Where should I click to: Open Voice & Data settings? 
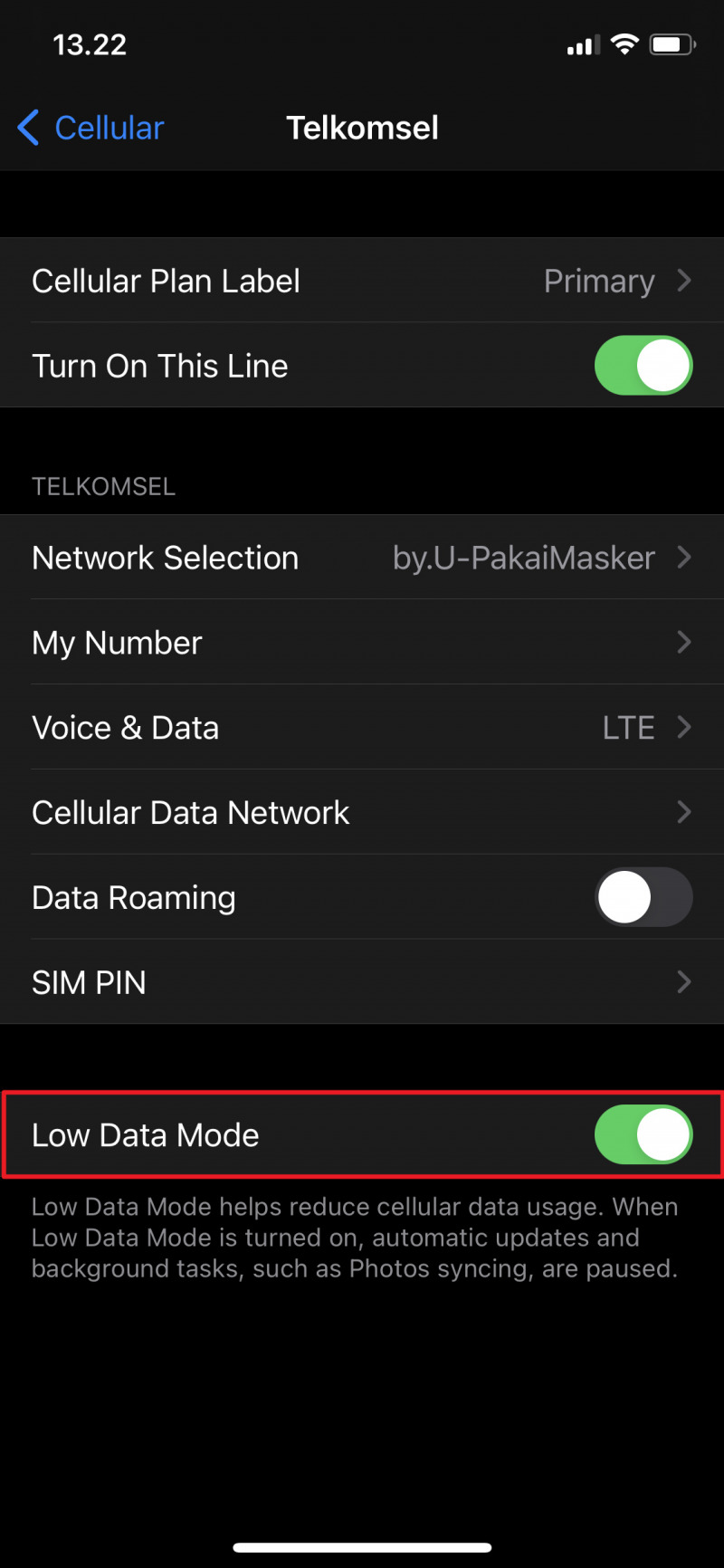click(362, 728)
